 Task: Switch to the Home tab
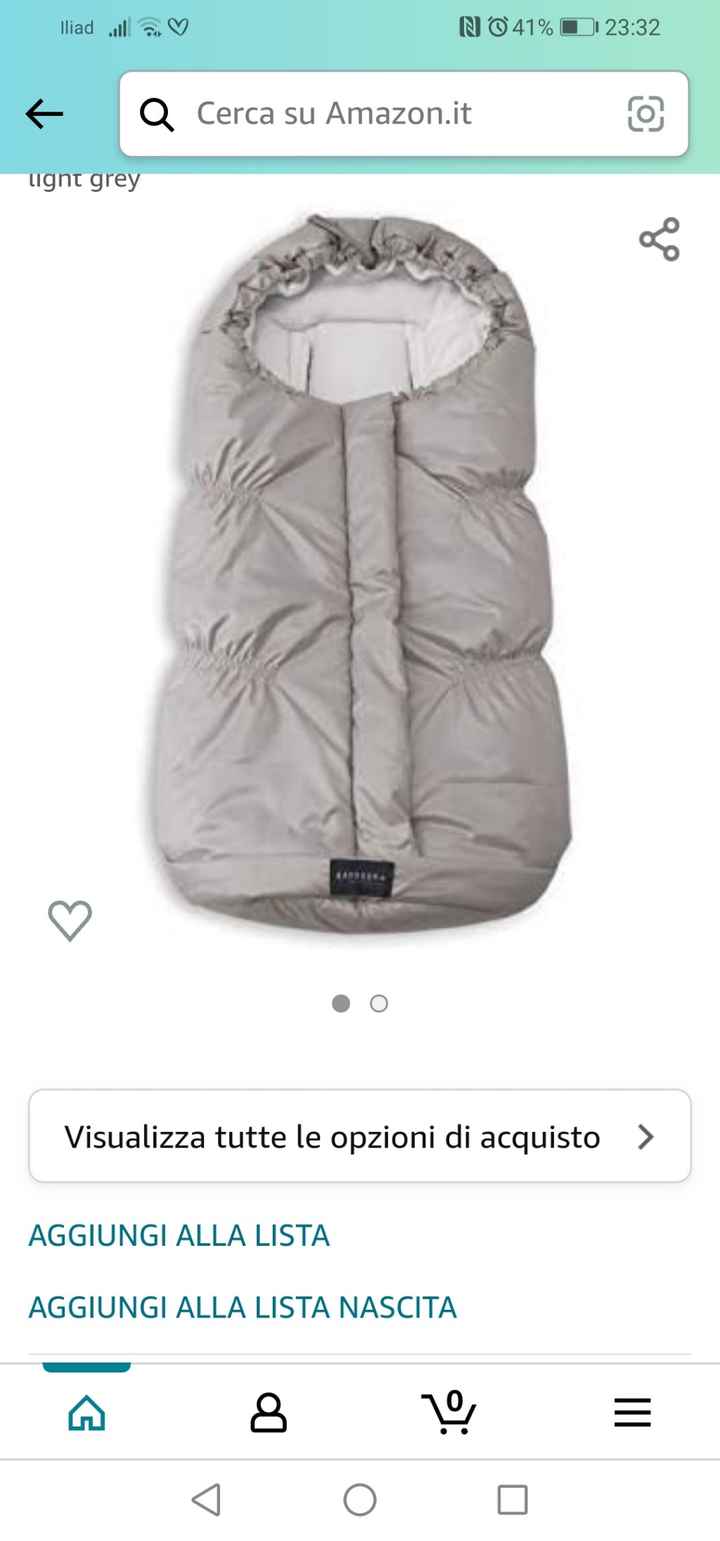(x=86, y=1412)
